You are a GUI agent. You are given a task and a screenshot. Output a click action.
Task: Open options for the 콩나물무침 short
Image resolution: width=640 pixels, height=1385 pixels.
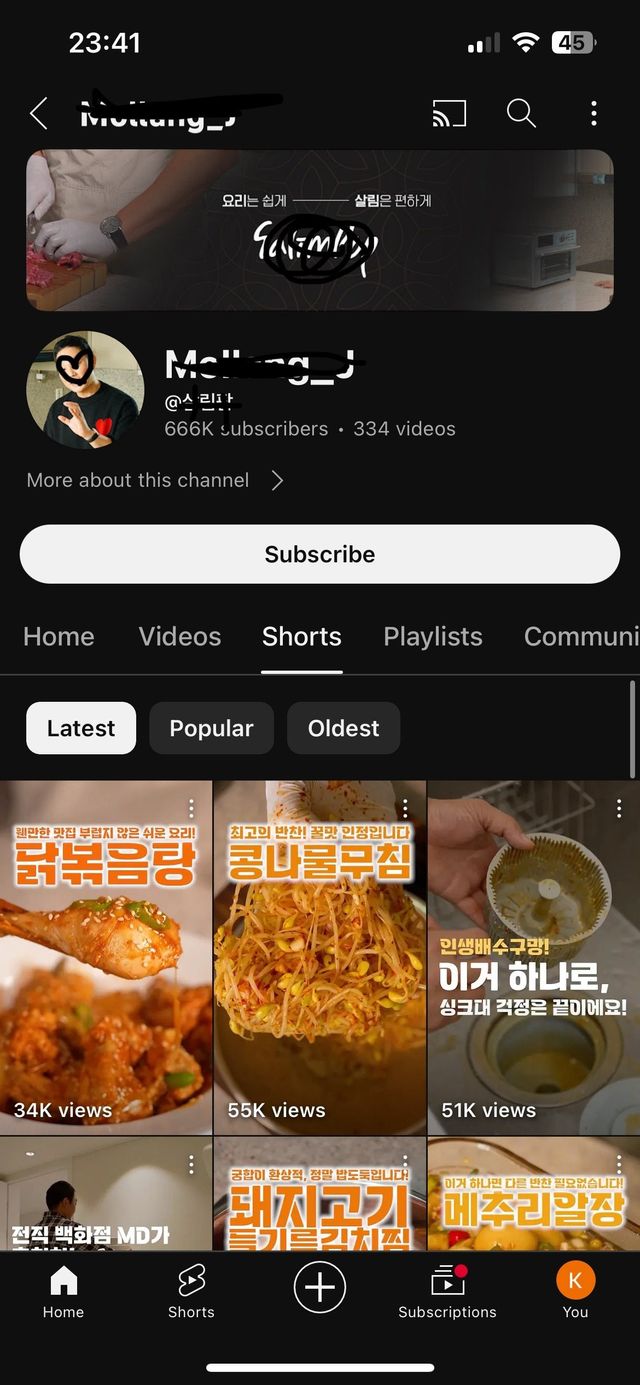(405, 808)
